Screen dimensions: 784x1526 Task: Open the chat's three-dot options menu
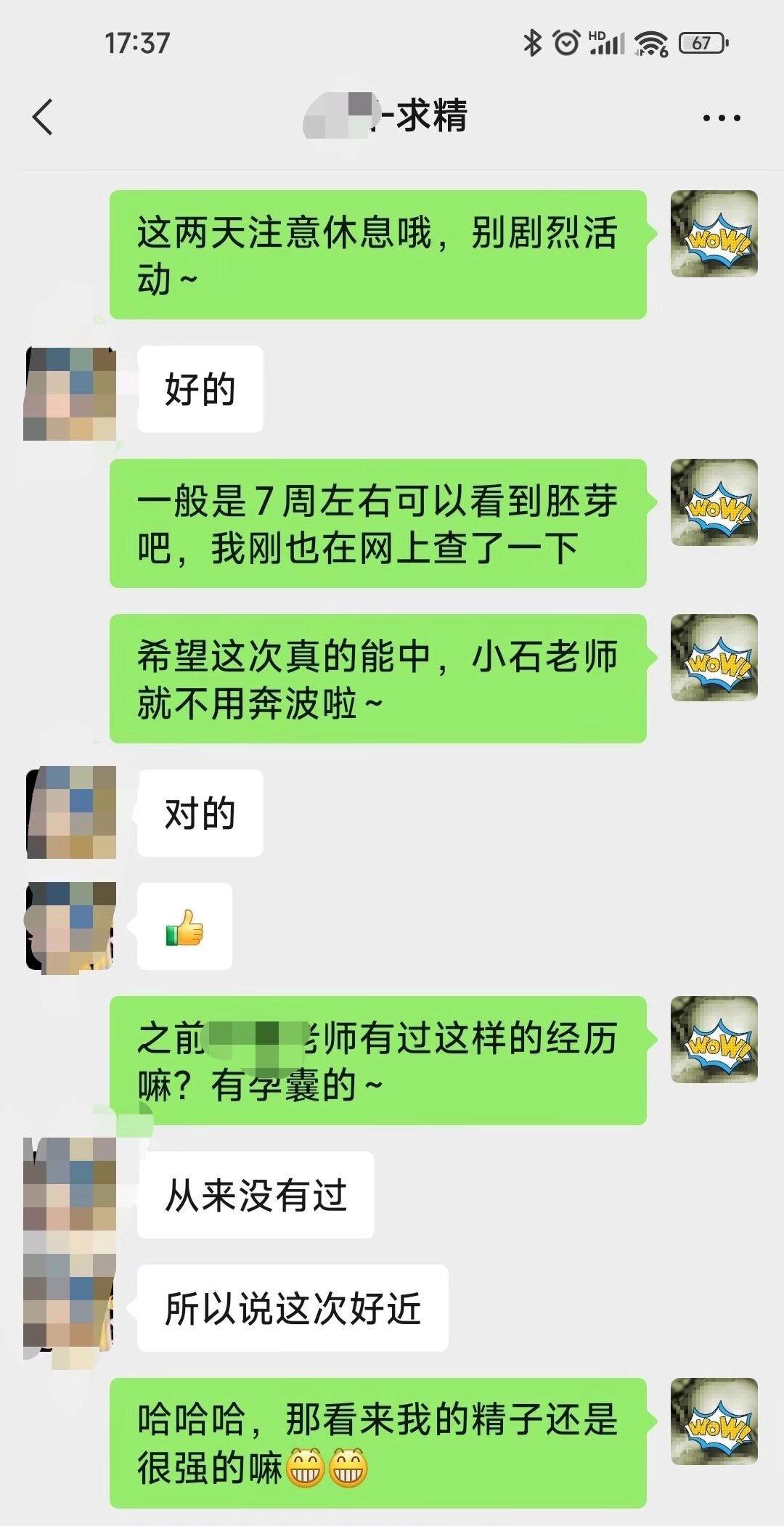(721, 118)
